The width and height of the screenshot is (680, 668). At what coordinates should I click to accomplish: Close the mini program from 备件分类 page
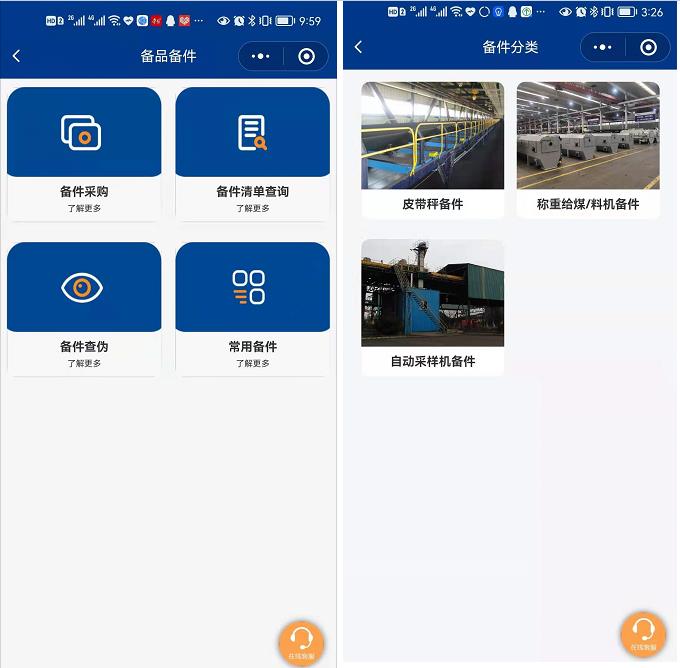click(x=648, y=47)
